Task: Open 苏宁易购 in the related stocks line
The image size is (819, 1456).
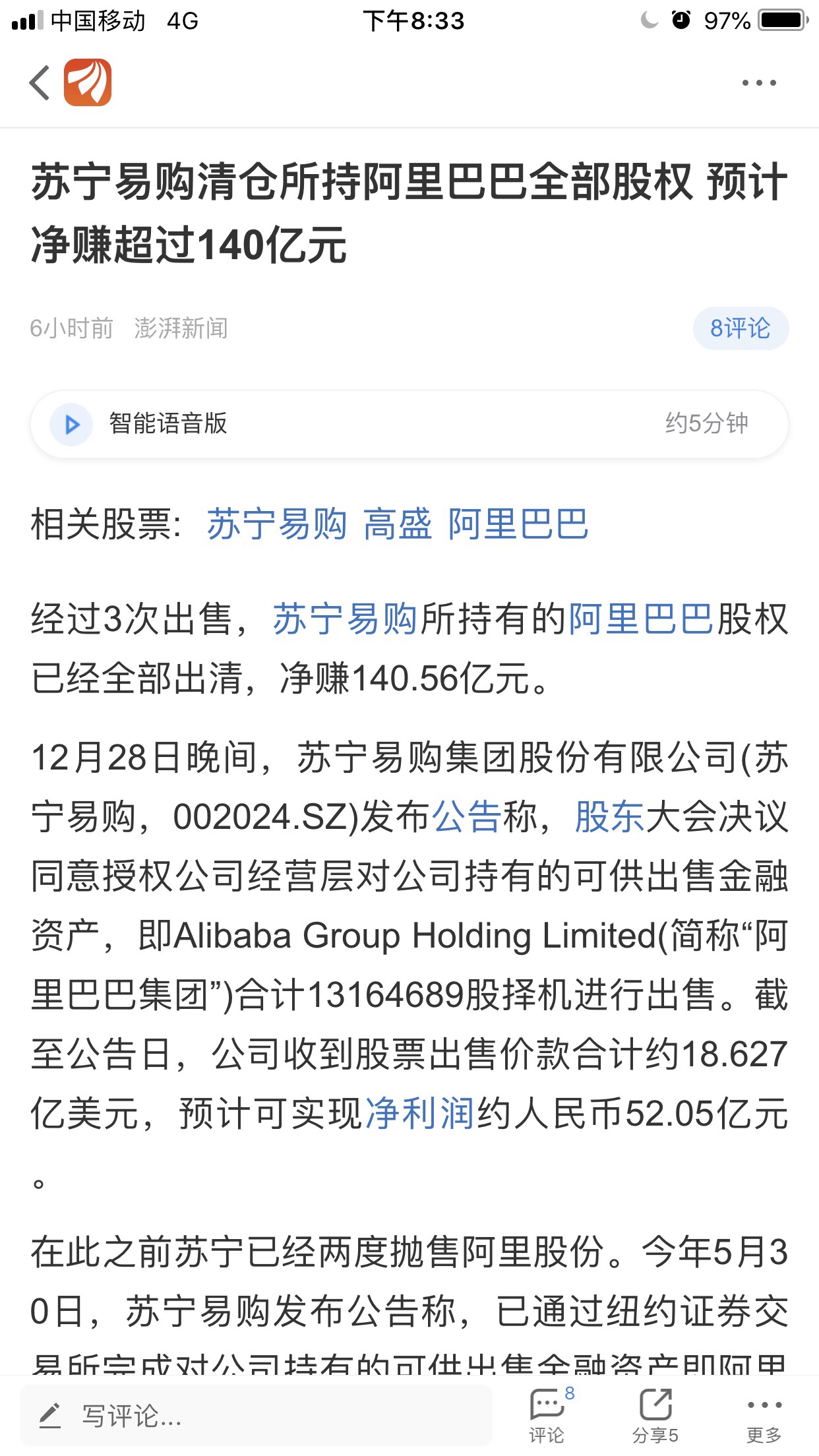Action: (277, 525)
